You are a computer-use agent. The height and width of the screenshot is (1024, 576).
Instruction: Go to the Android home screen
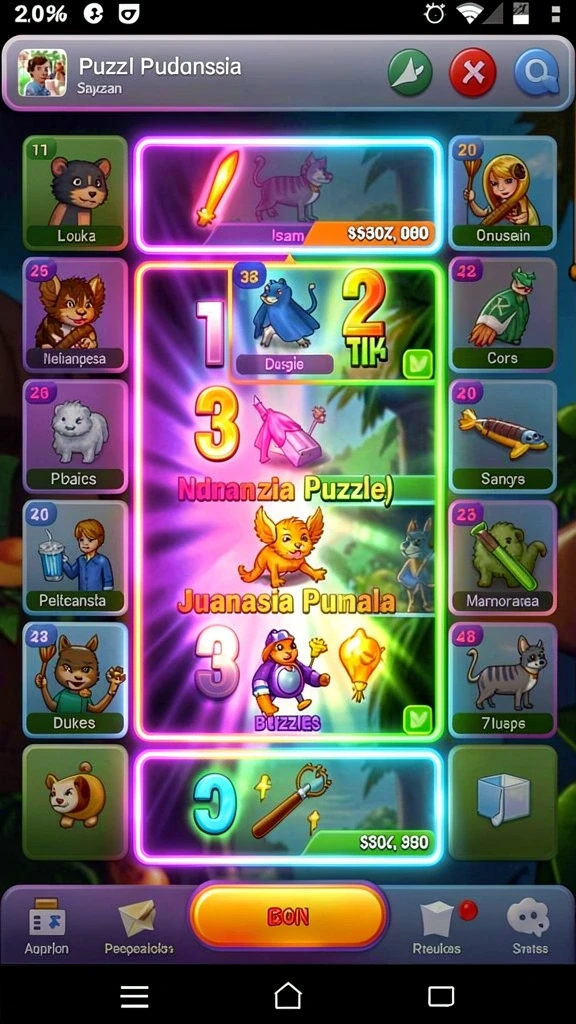288,997
